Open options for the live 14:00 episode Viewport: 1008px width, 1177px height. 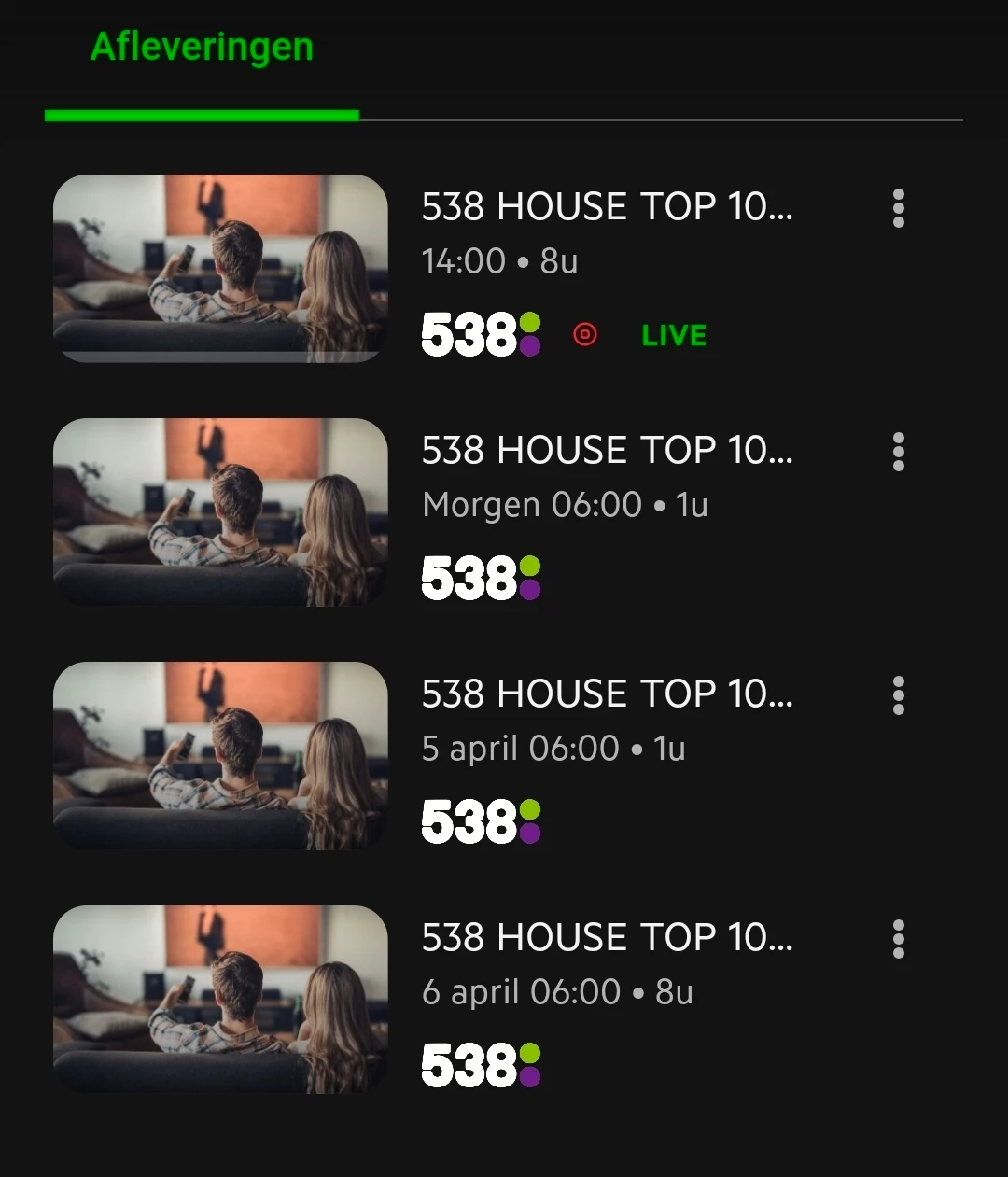coord(898,208)
